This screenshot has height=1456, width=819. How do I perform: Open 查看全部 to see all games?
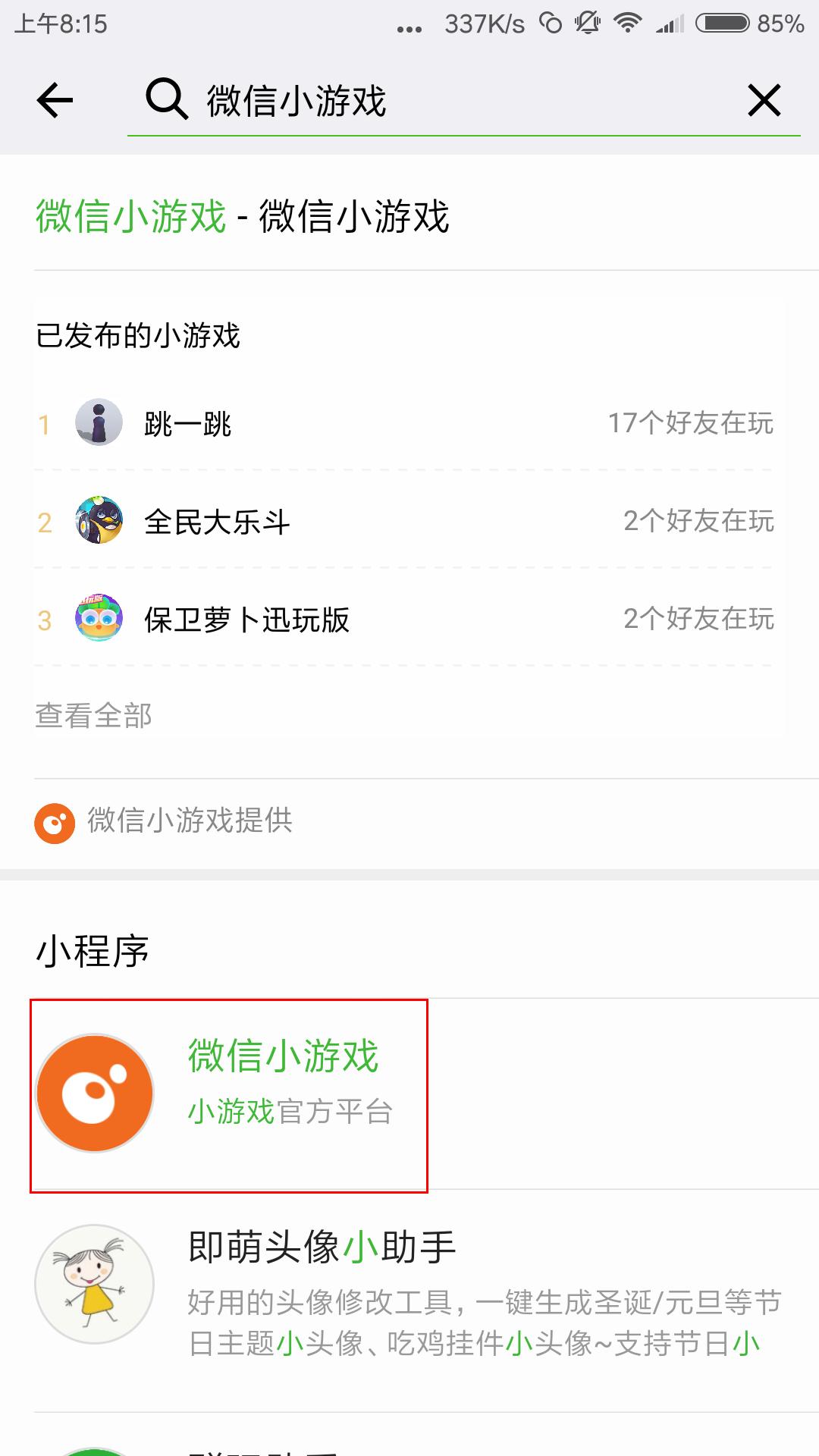click(95, 713)
